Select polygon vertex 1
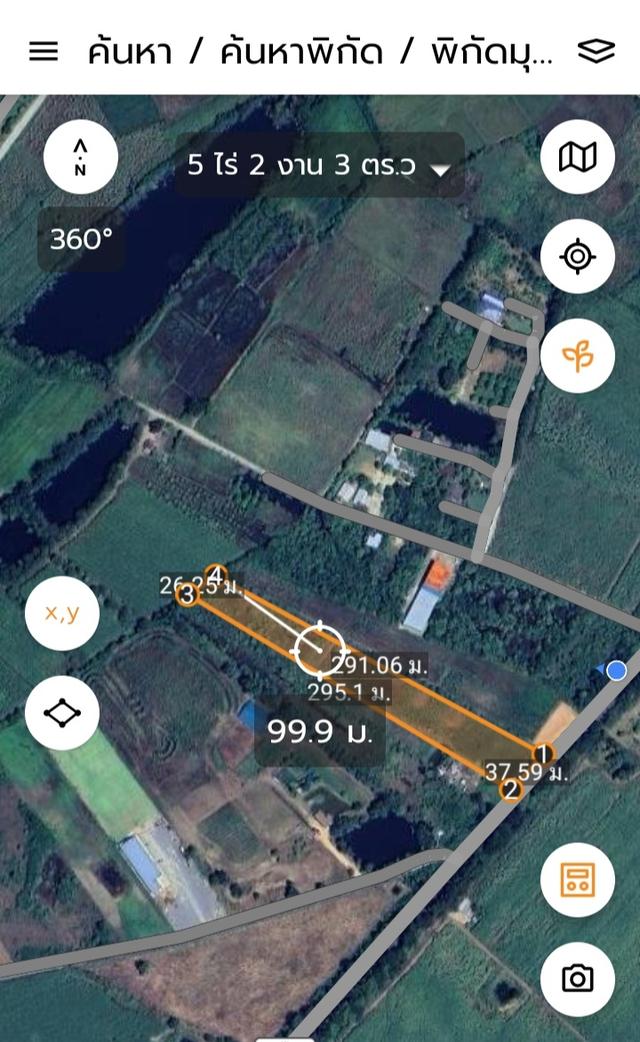 pyautogui.click(x=543, y=754)
